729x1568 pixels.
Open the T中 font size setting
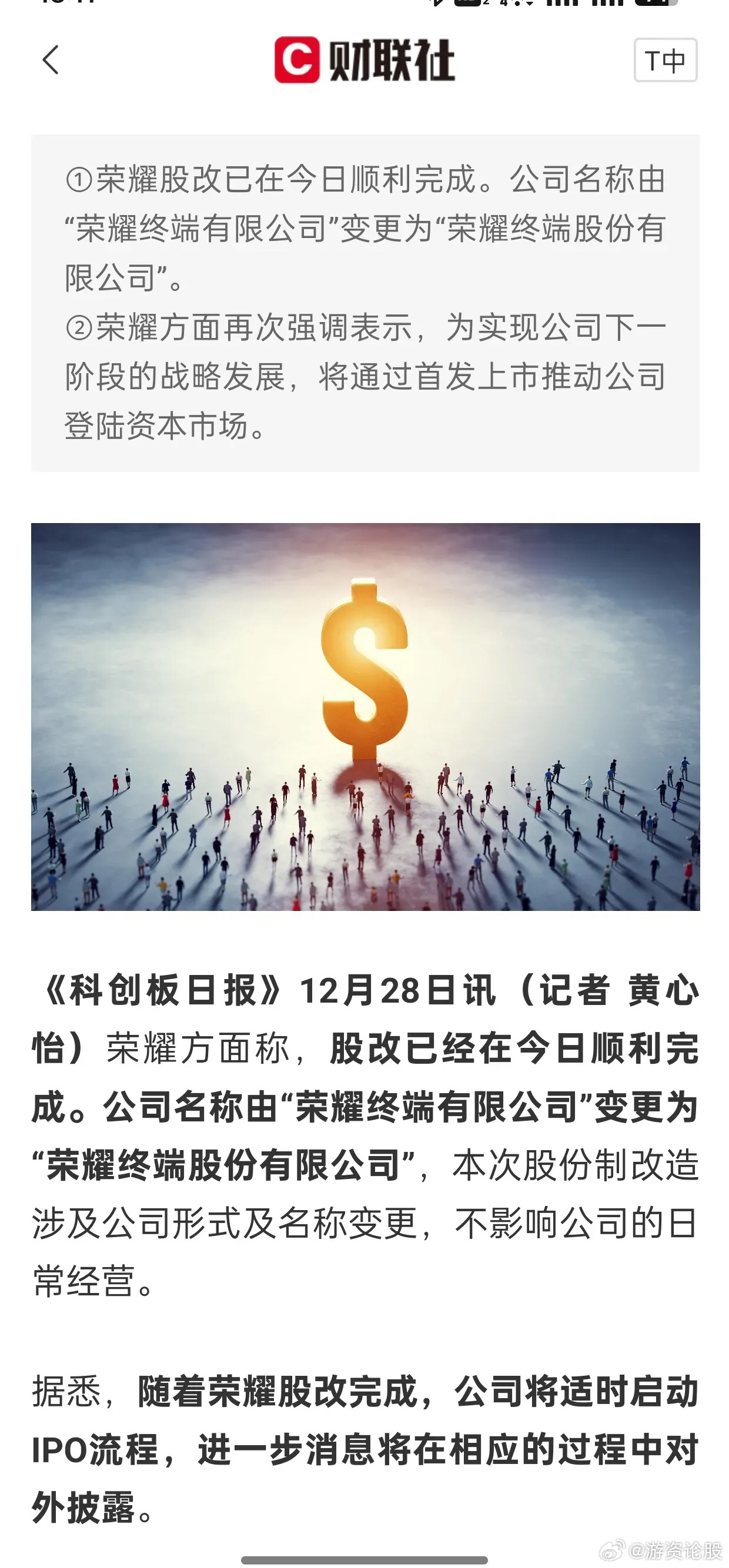click(665, 61)
